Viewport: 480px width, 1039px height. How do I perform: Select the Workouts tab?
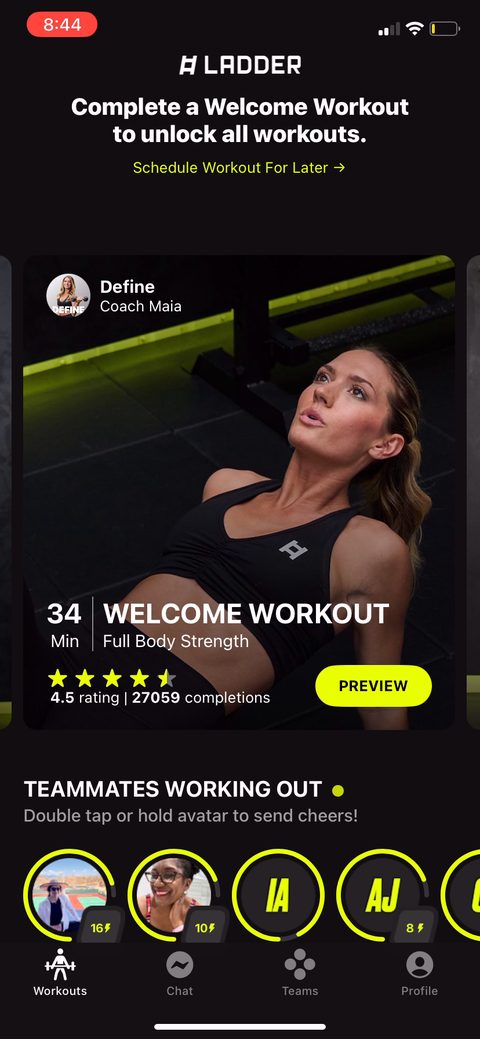(60, 974)
